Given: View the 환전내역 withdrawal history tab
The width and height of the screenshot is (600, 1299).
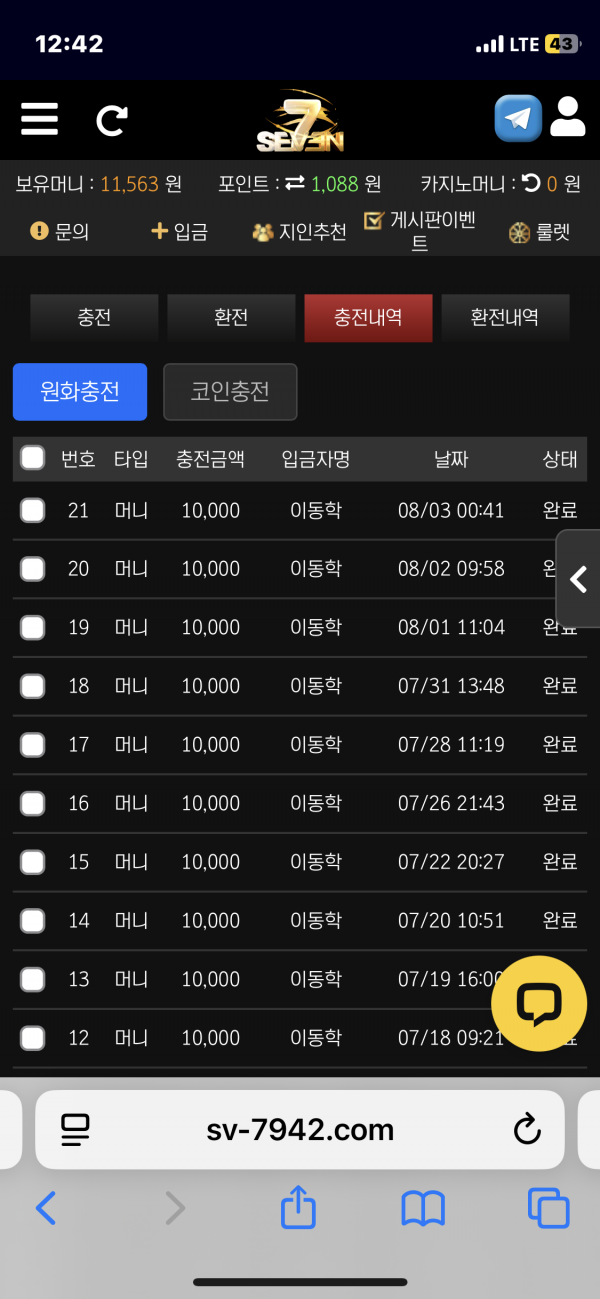Looking at the screenshot, I should 505,318.
